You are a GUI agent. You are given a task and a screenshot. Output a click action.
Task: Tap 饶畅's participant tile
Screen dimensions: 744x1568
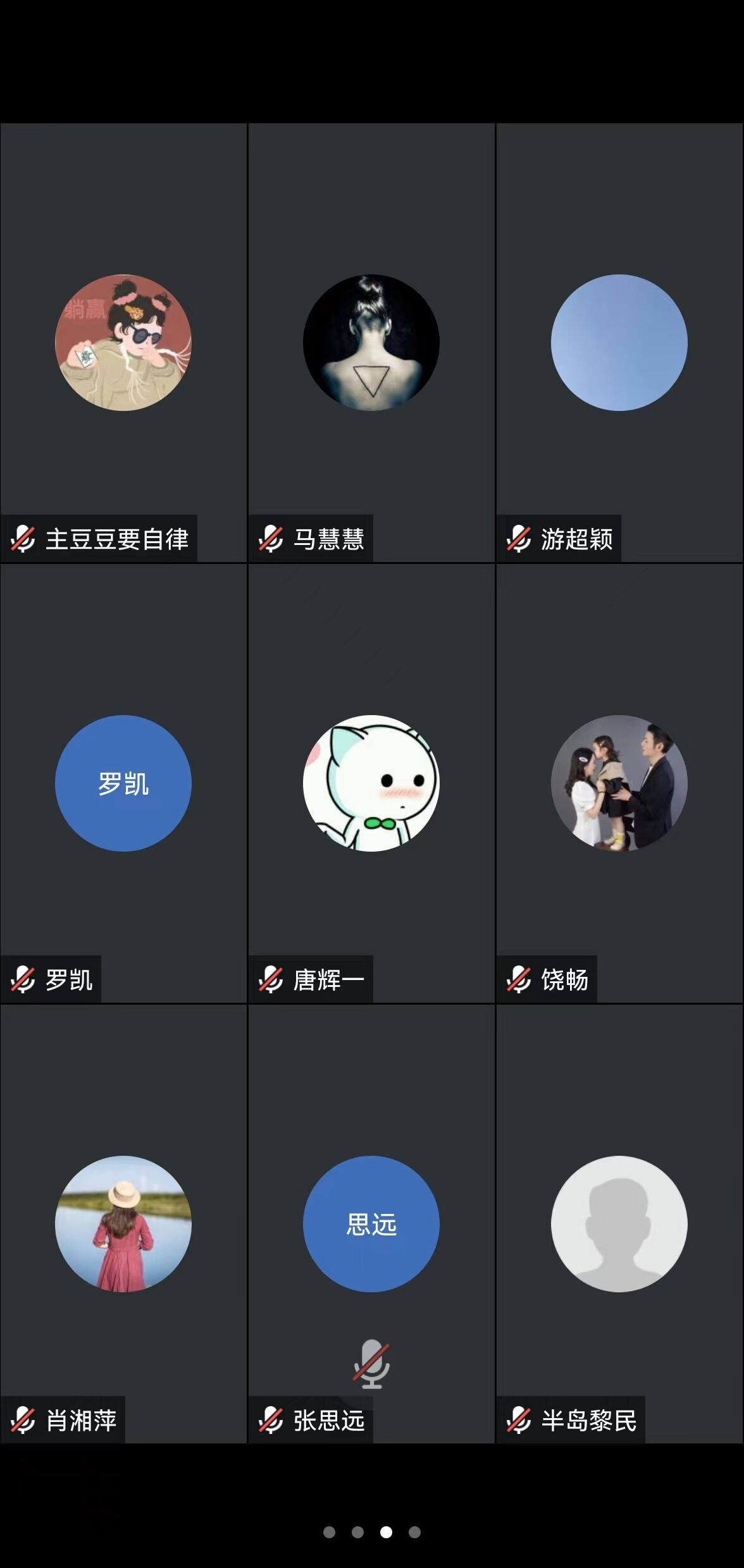point(619,783)
